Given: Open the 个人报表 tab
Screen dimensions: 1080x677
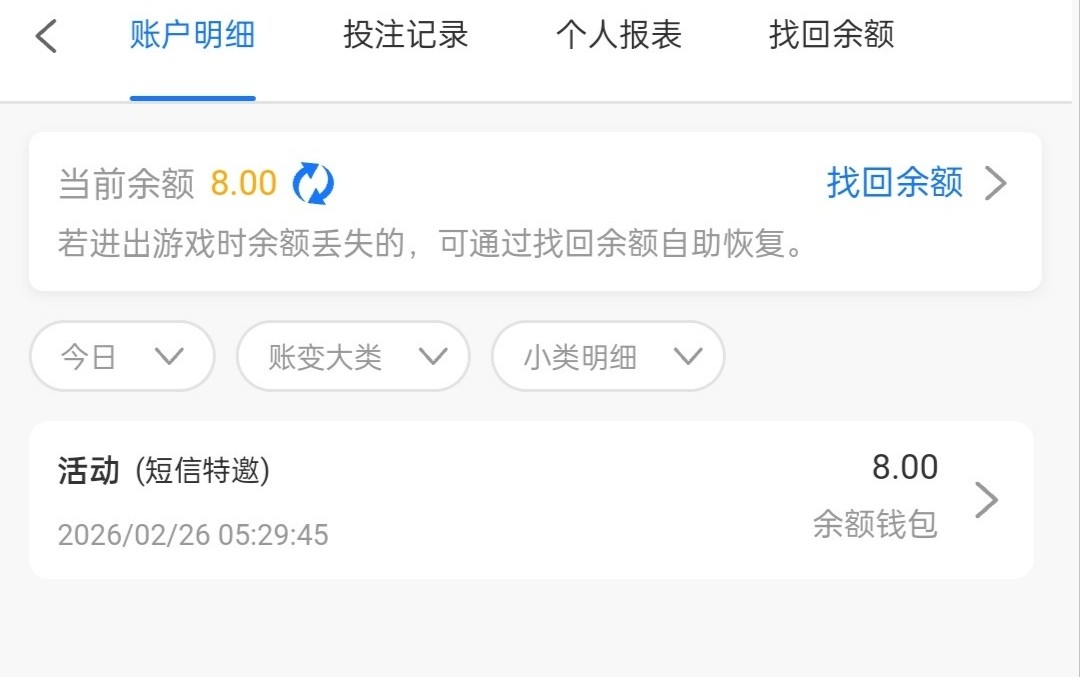Looking at the screenshot, I should coord(618,36).
